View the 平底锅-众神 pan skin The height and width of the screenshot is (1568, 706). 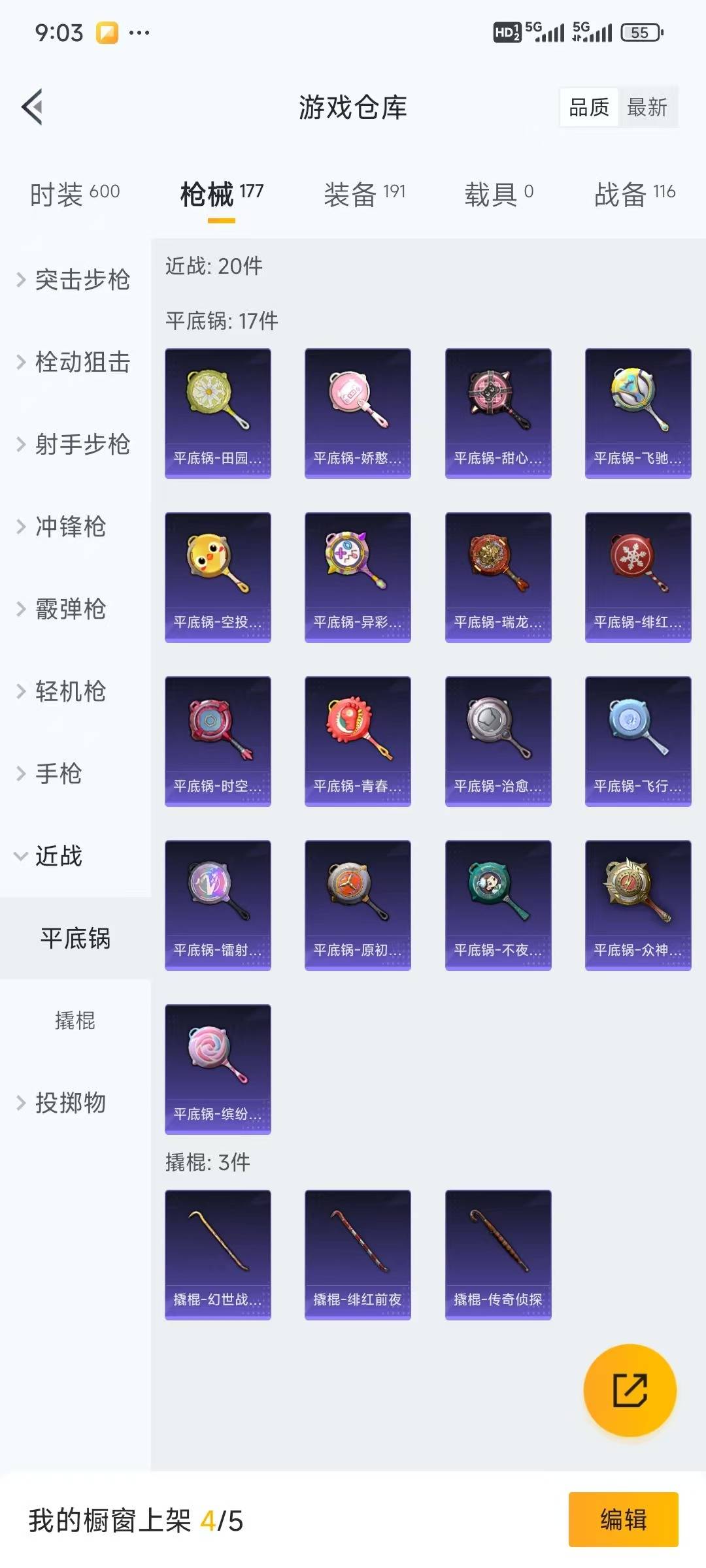click(638, 905)
